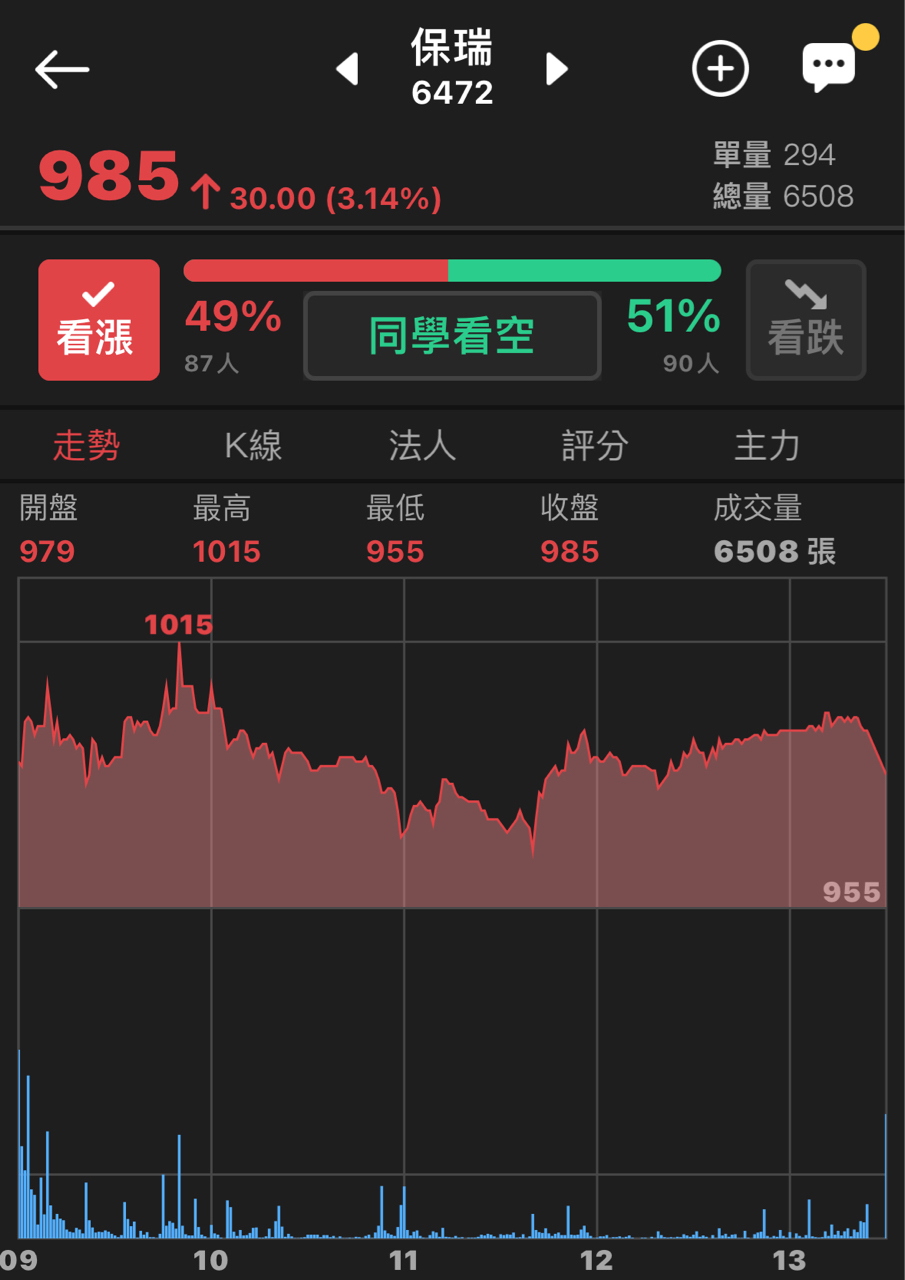Open the chat messages icon

pyautogui.click(x=829, y=68)
